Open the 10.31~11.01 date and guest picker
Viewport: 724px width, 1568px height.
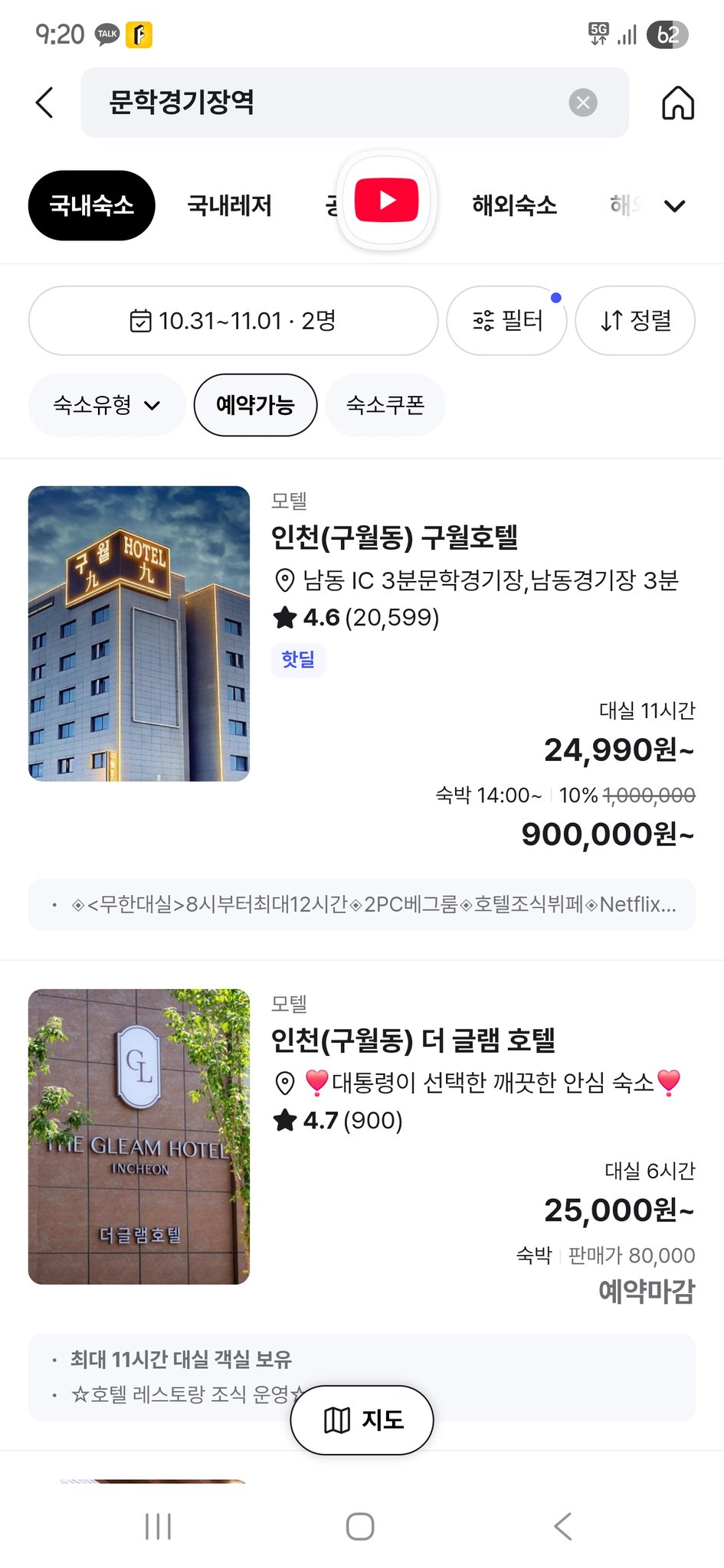[233, 321]
